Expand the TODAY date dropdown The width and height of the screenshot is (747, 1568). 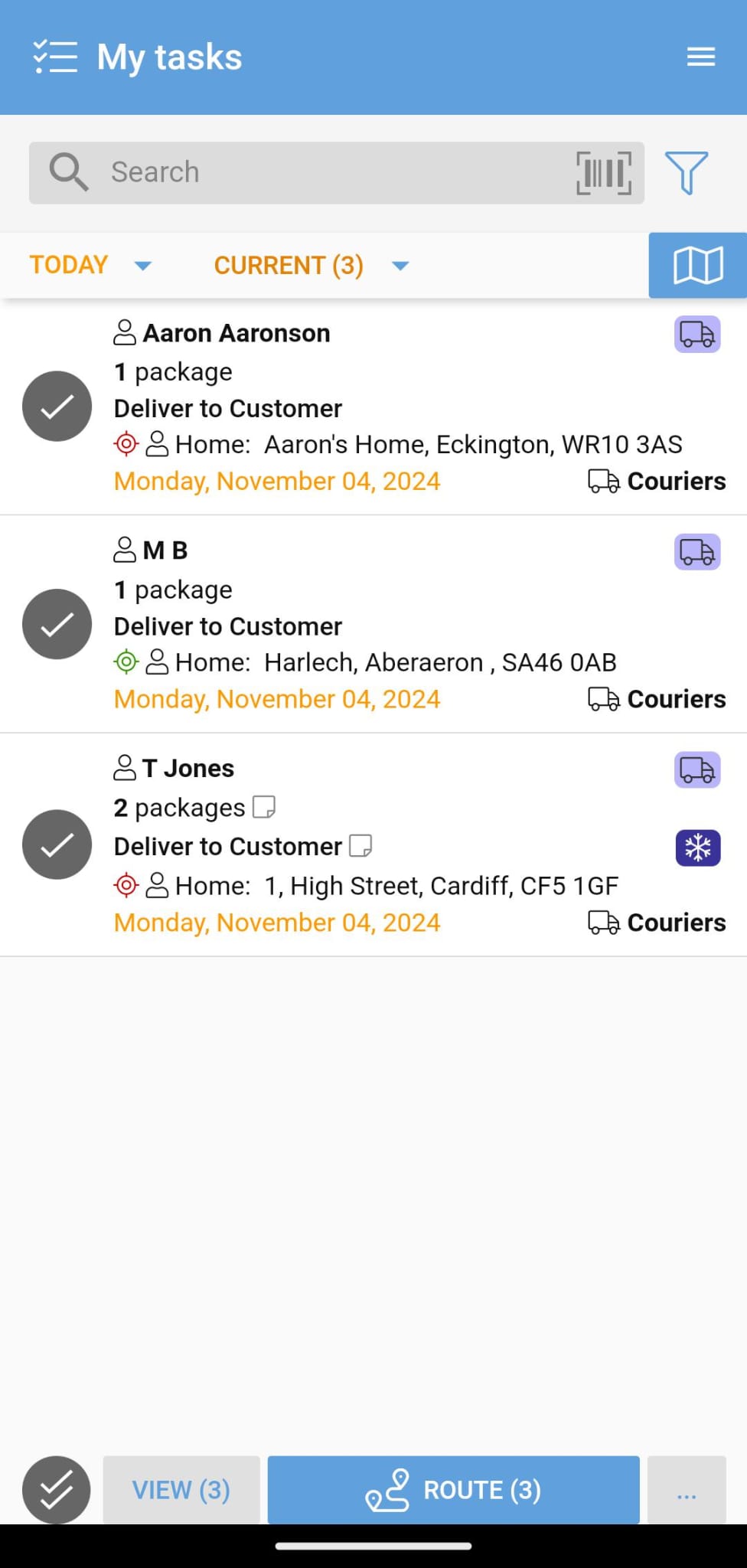90,265
